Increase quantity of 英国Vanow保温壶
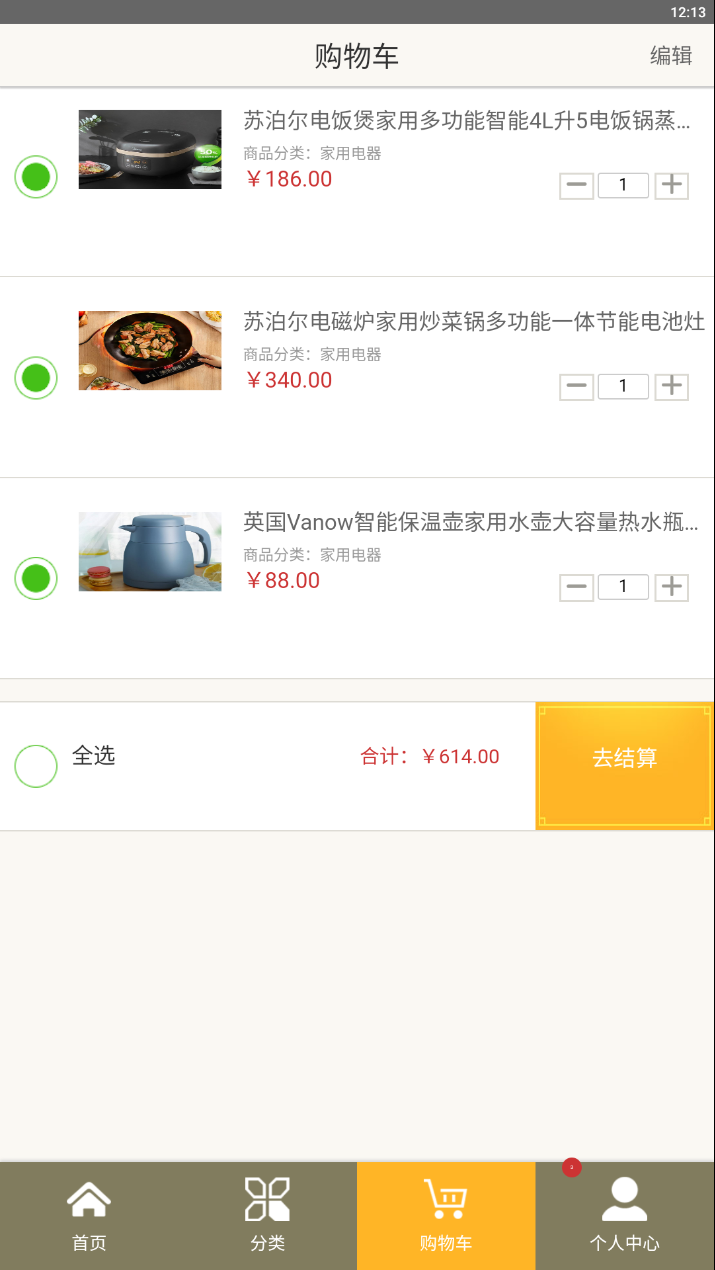715x1270 pixels. (x=672, y=587)
